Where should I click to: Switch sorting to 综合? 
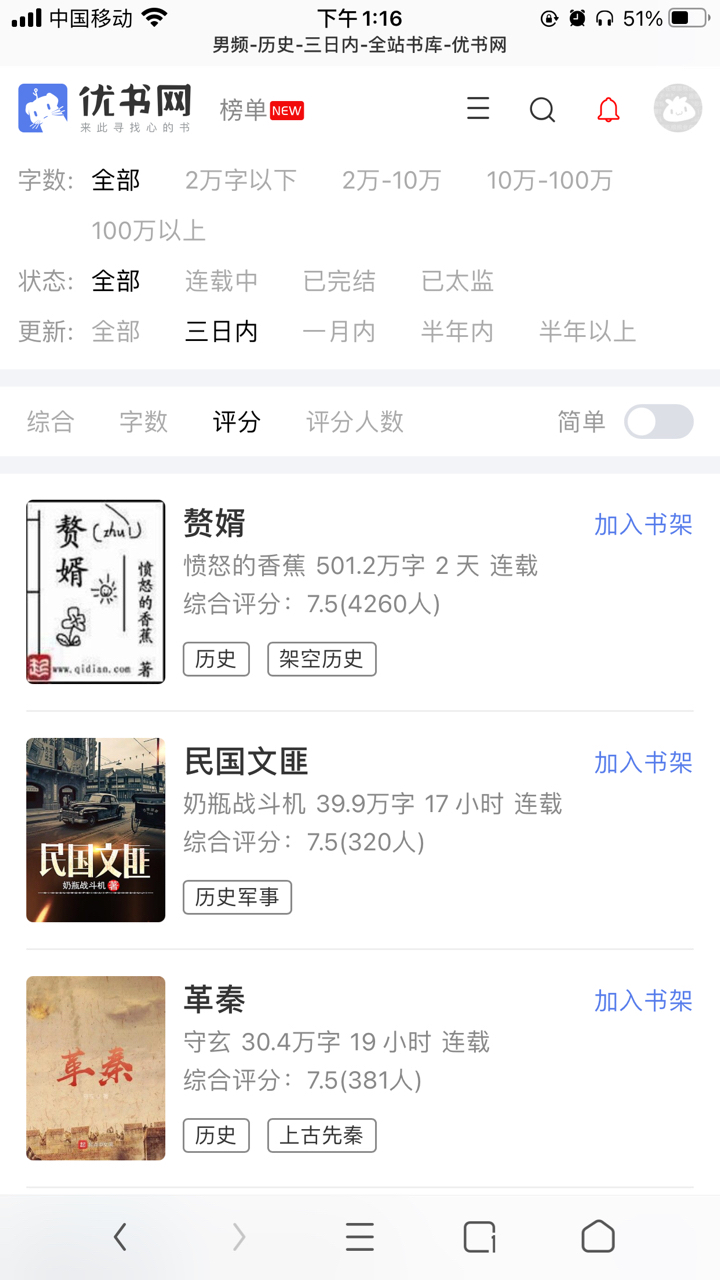[50, 422]
